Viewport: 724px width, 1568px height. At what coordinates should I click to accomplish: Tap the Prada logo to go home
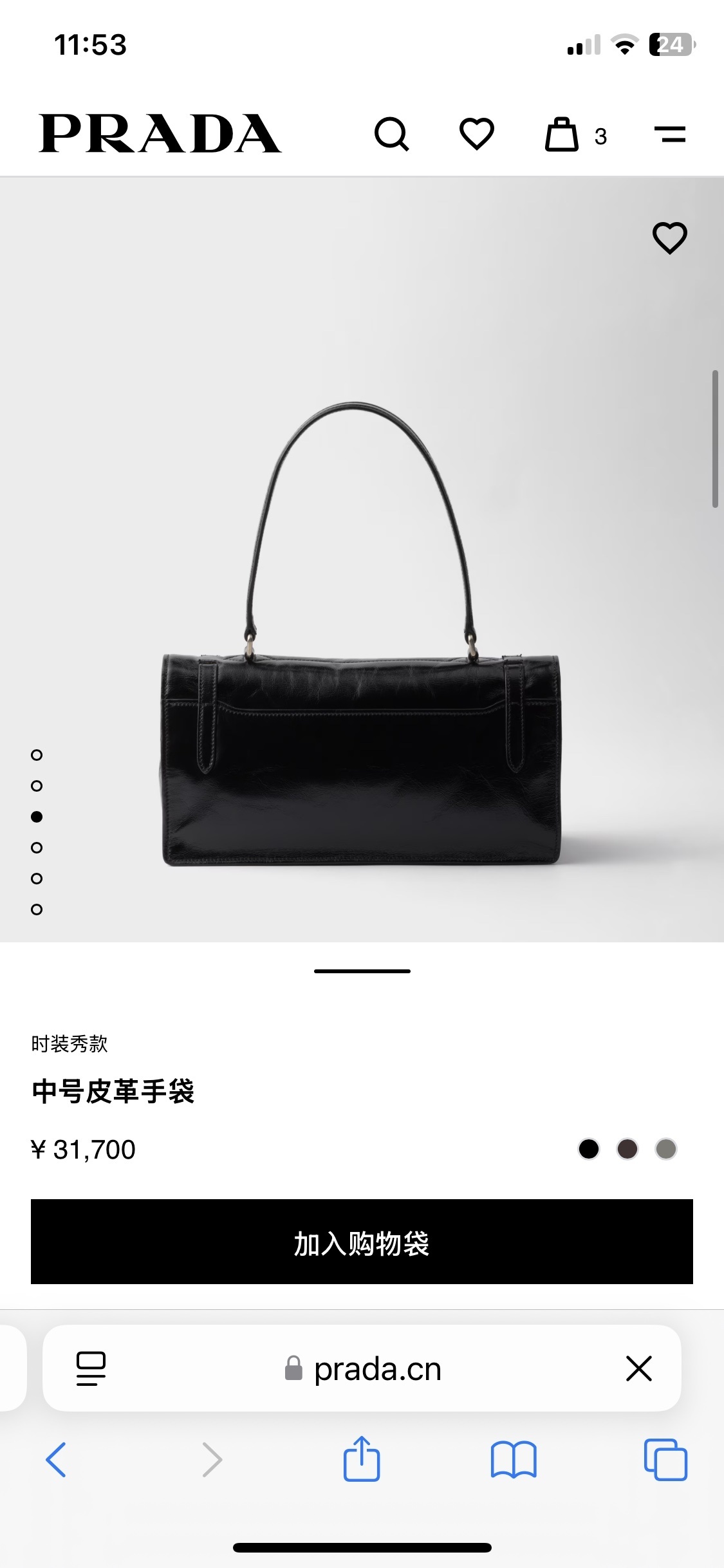pos(160,134)
